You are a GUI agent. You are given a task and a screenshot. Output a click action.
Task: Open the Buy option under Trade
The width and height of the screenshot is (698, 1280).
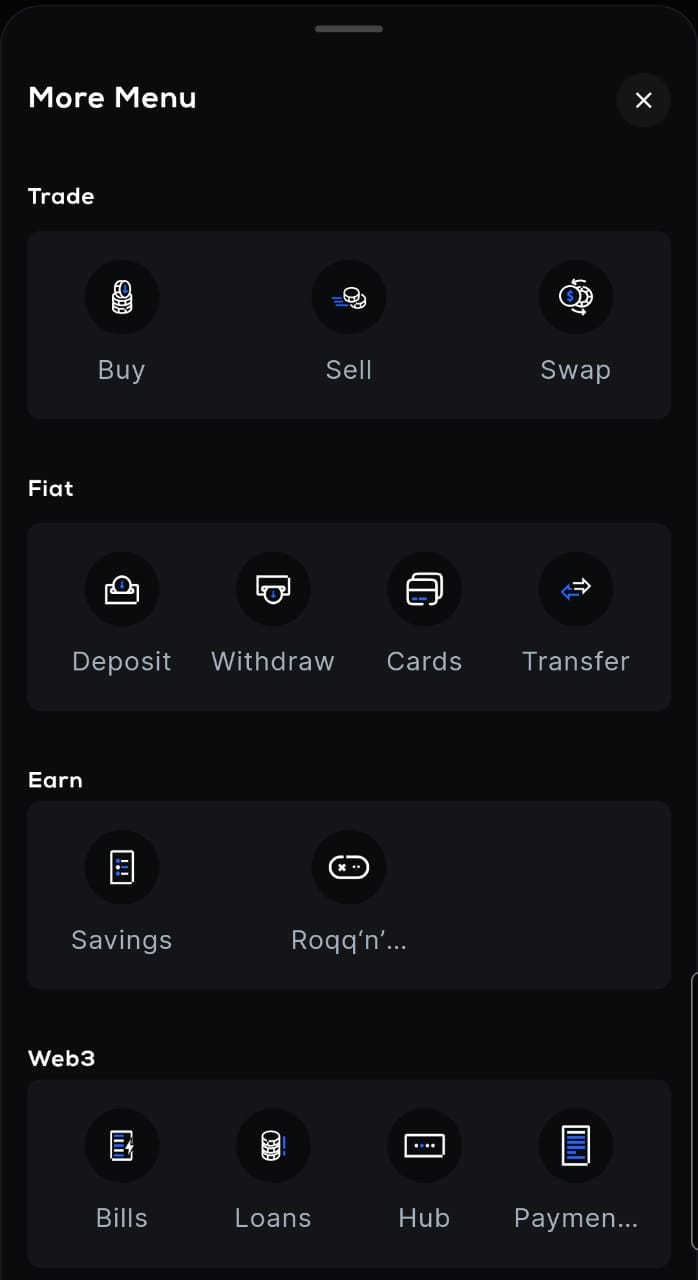point(122,297)
